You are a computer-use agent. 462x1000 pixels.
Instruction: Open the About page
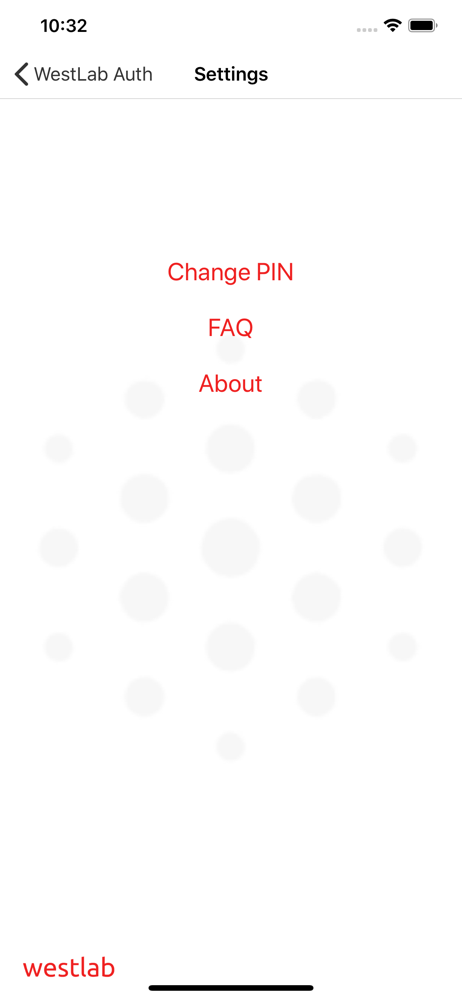click(230, 383)
